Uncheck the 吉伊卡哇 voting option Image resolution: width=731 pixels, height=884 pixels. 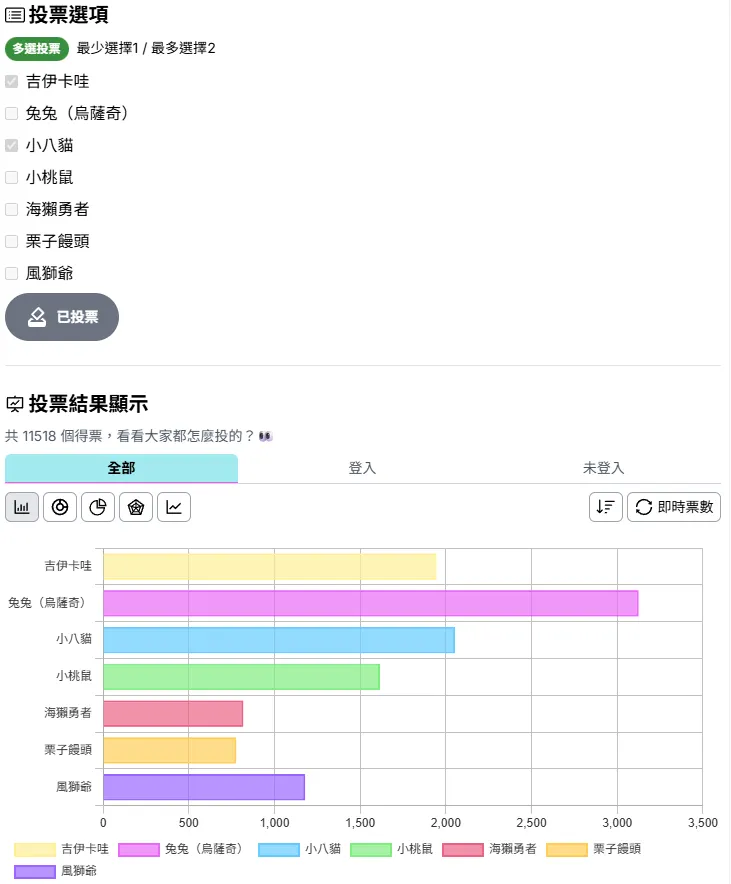pyautogui.click(x=11, y=81)
